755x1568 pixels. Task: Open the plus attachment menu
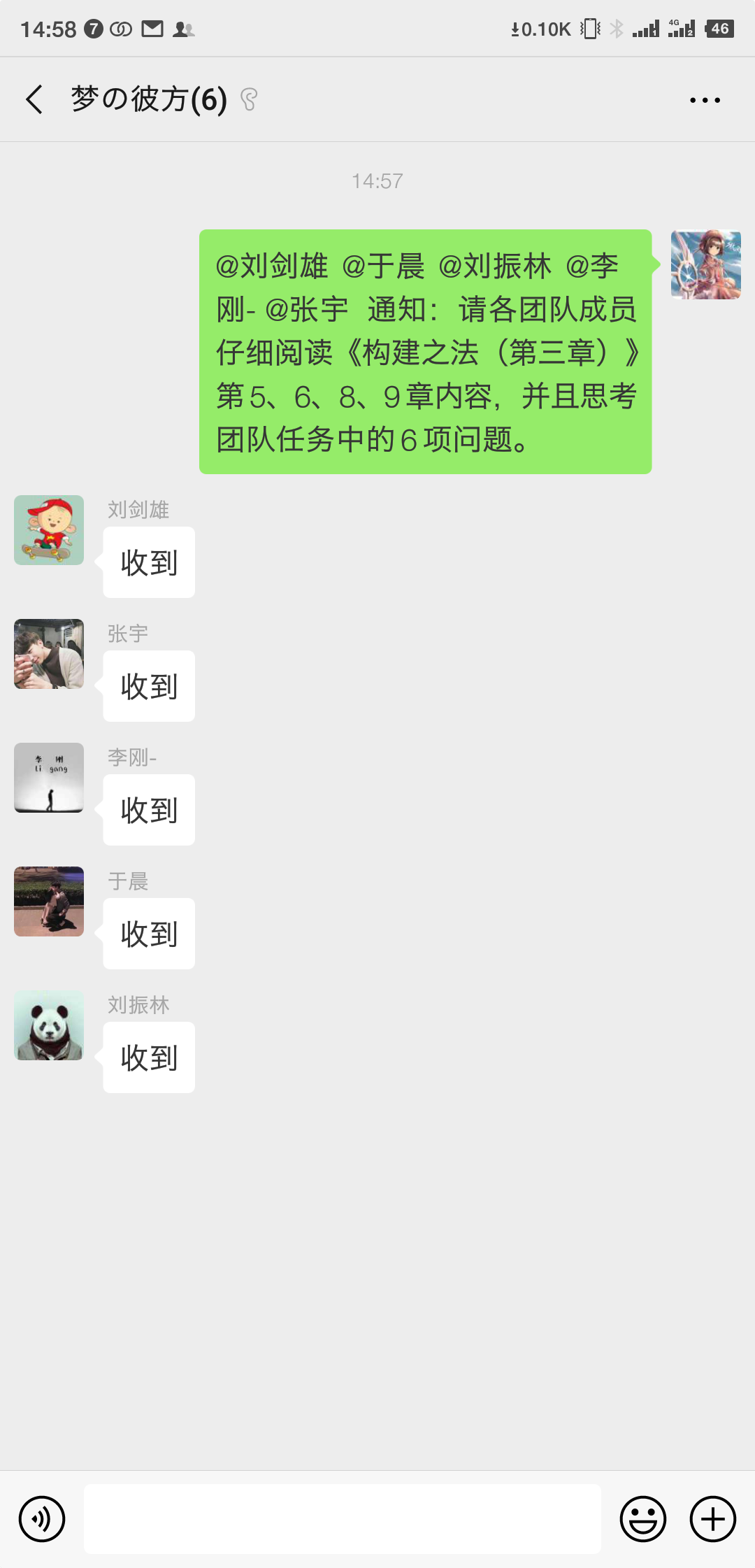(712, 1519)
